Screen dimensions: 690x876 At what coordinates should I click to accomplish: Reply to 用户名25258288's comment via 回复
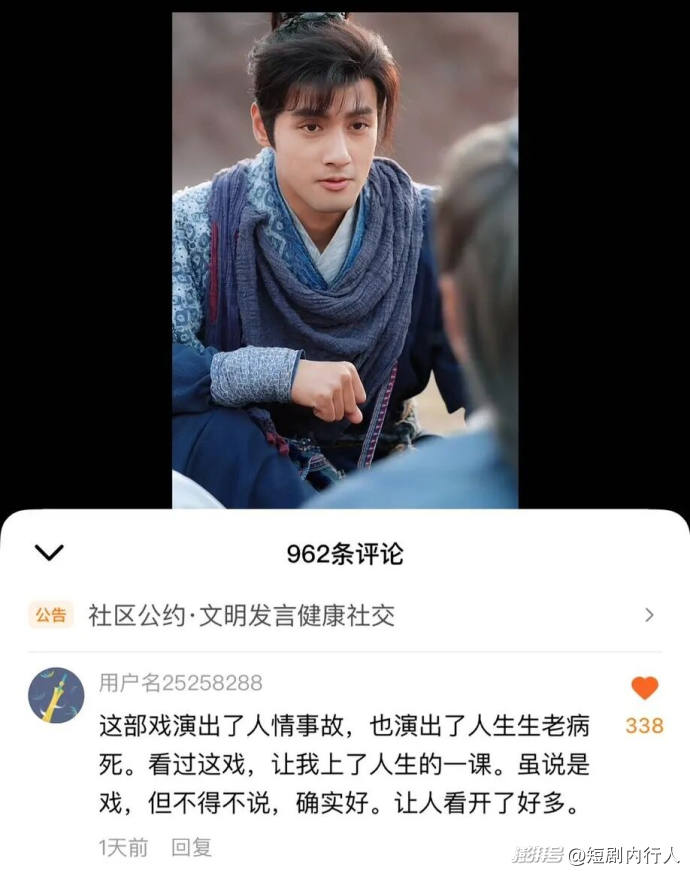pyautogui.click(x=191, y=848)
